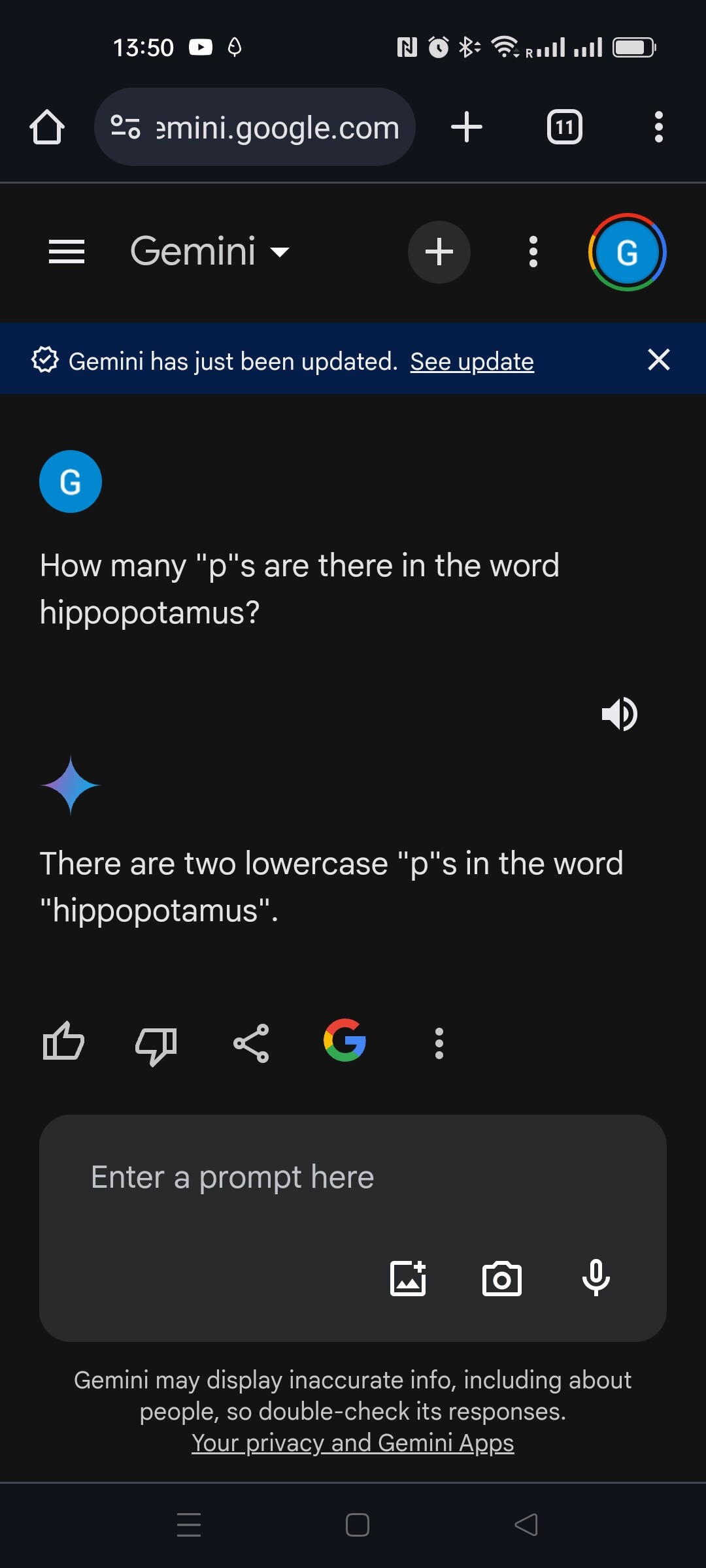Double-check response with Google icon
The image size is (706, 1568).
tap(345, 1041)
